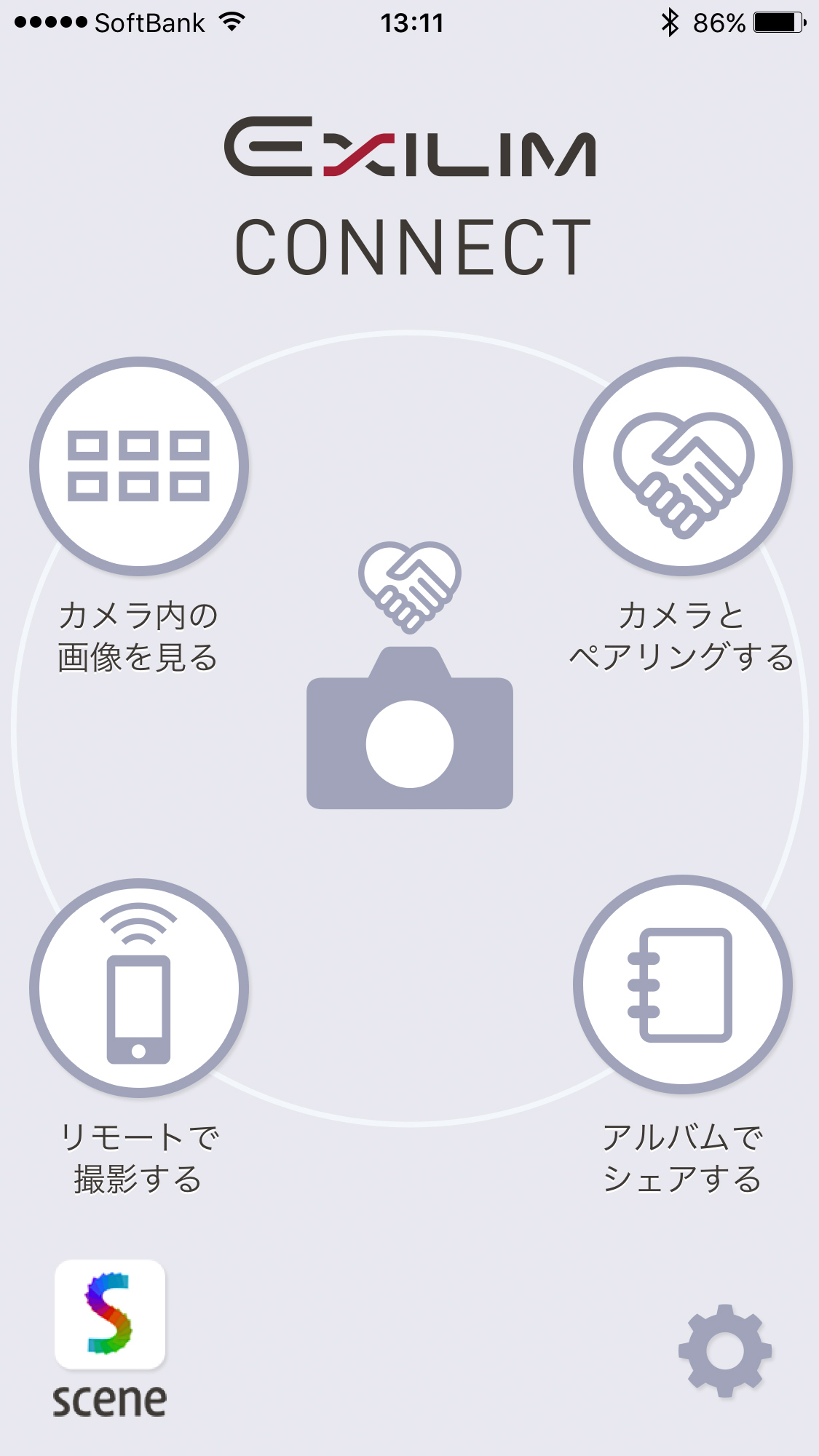The width and height of the screenshot is (819, 1456).
Task: Tap the clock showing 13:11
Action: tap(411, 22)
